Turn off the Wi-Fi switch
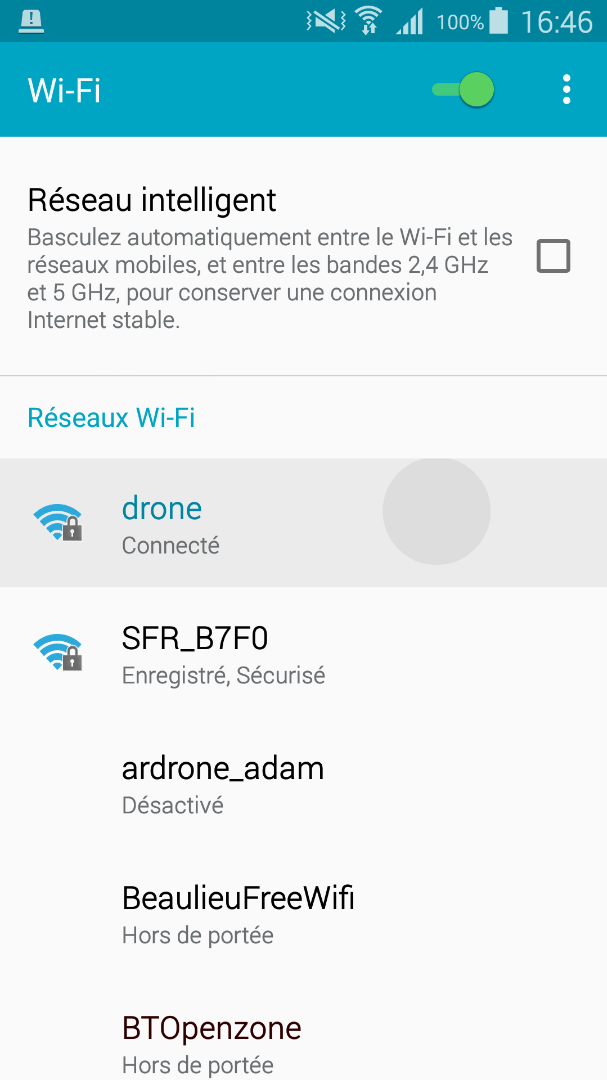Screen dimensions: 607x1080 (x=463, y=90)
